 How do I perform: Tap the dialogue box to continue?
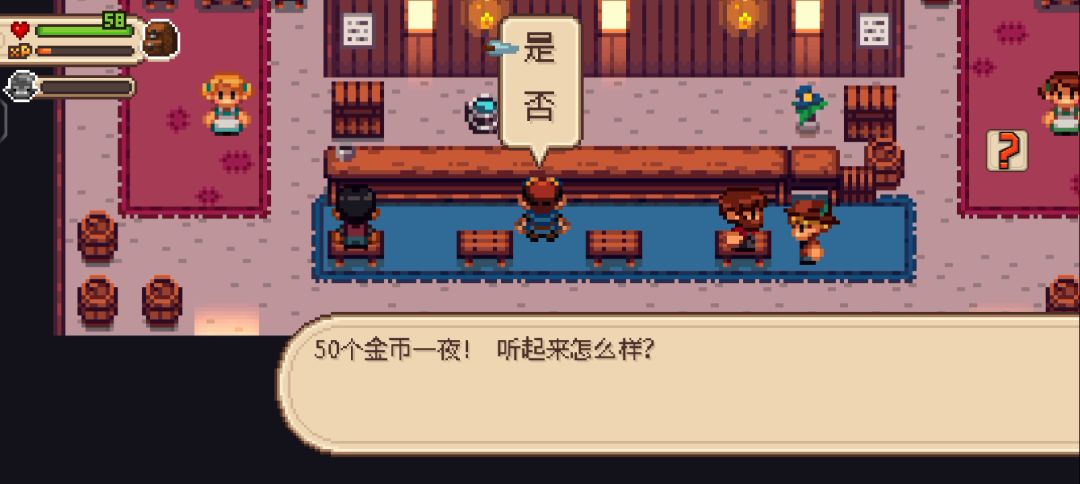(680, 385)
